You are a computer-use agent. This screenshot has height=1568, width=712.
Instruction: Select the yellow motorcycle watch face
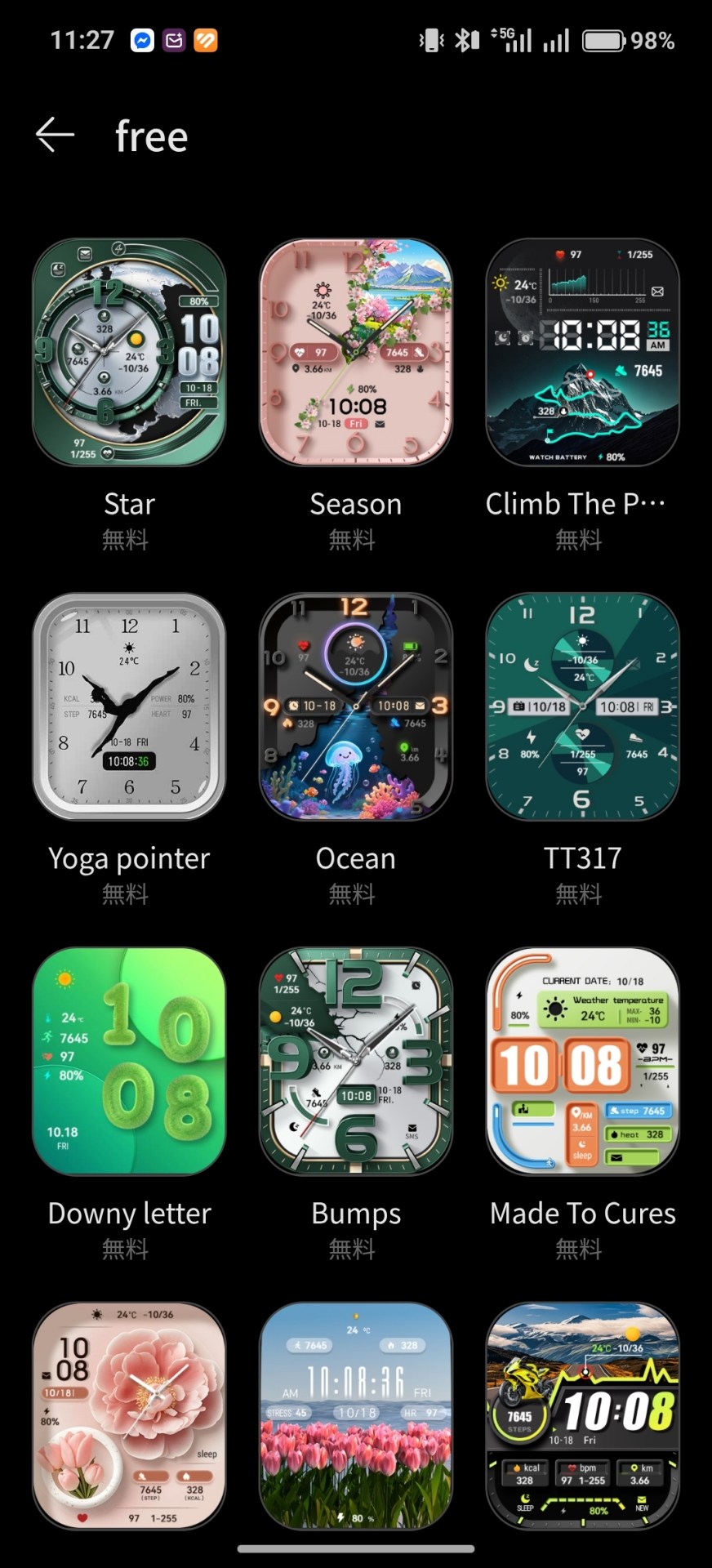point(583,1416)
